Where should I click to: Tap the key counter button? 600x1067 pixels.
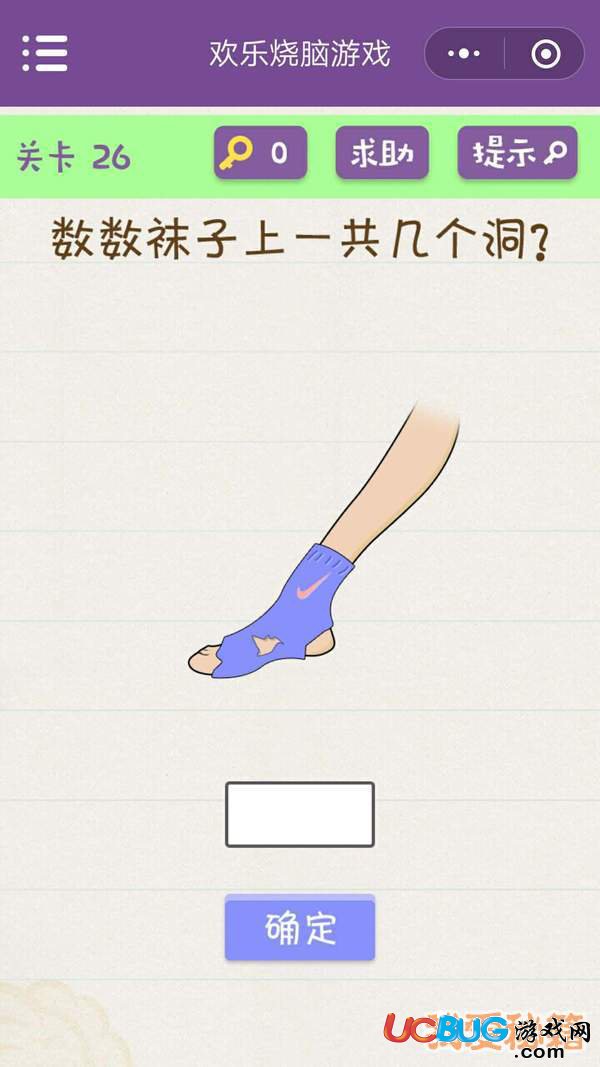pos(261,152)
